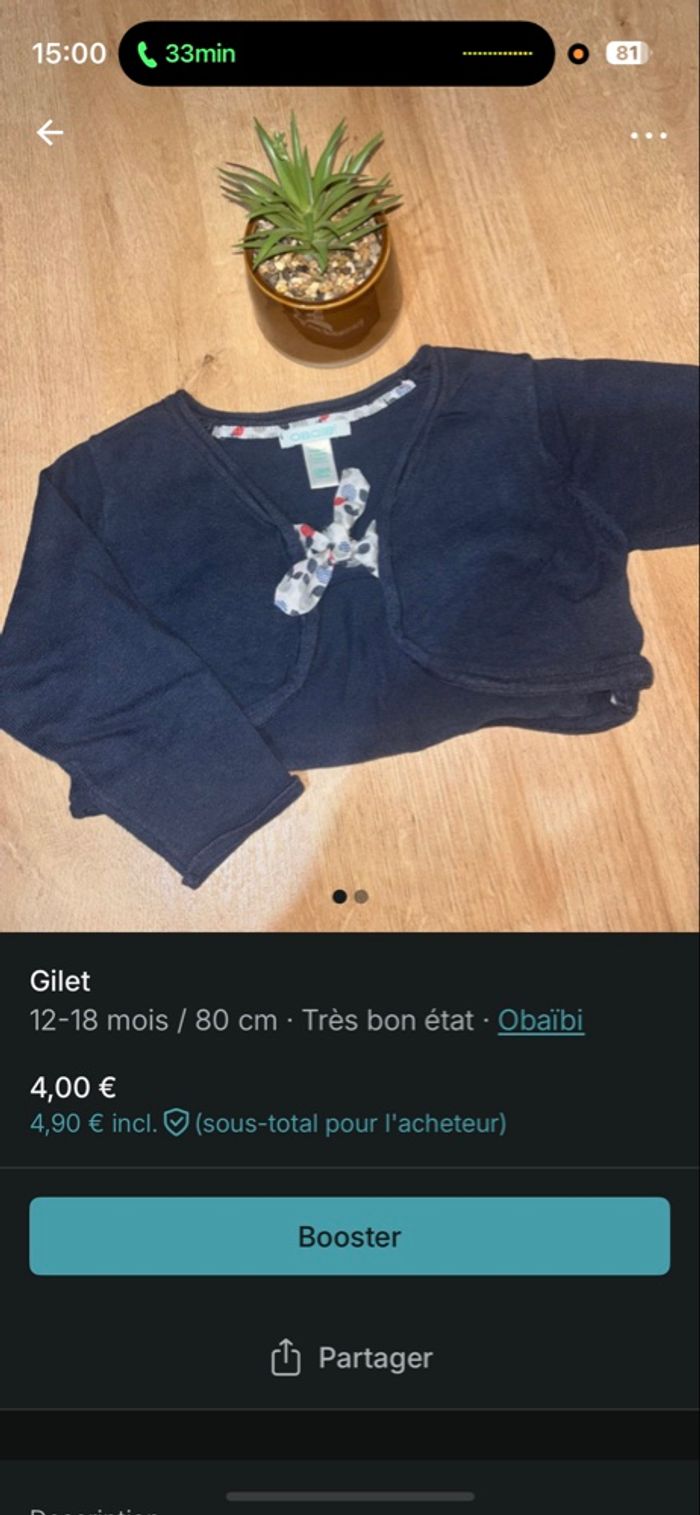The width and height of the screenshot is (700, 1515).
Task: View buyer protection fee details
Action: point(177,1124)
